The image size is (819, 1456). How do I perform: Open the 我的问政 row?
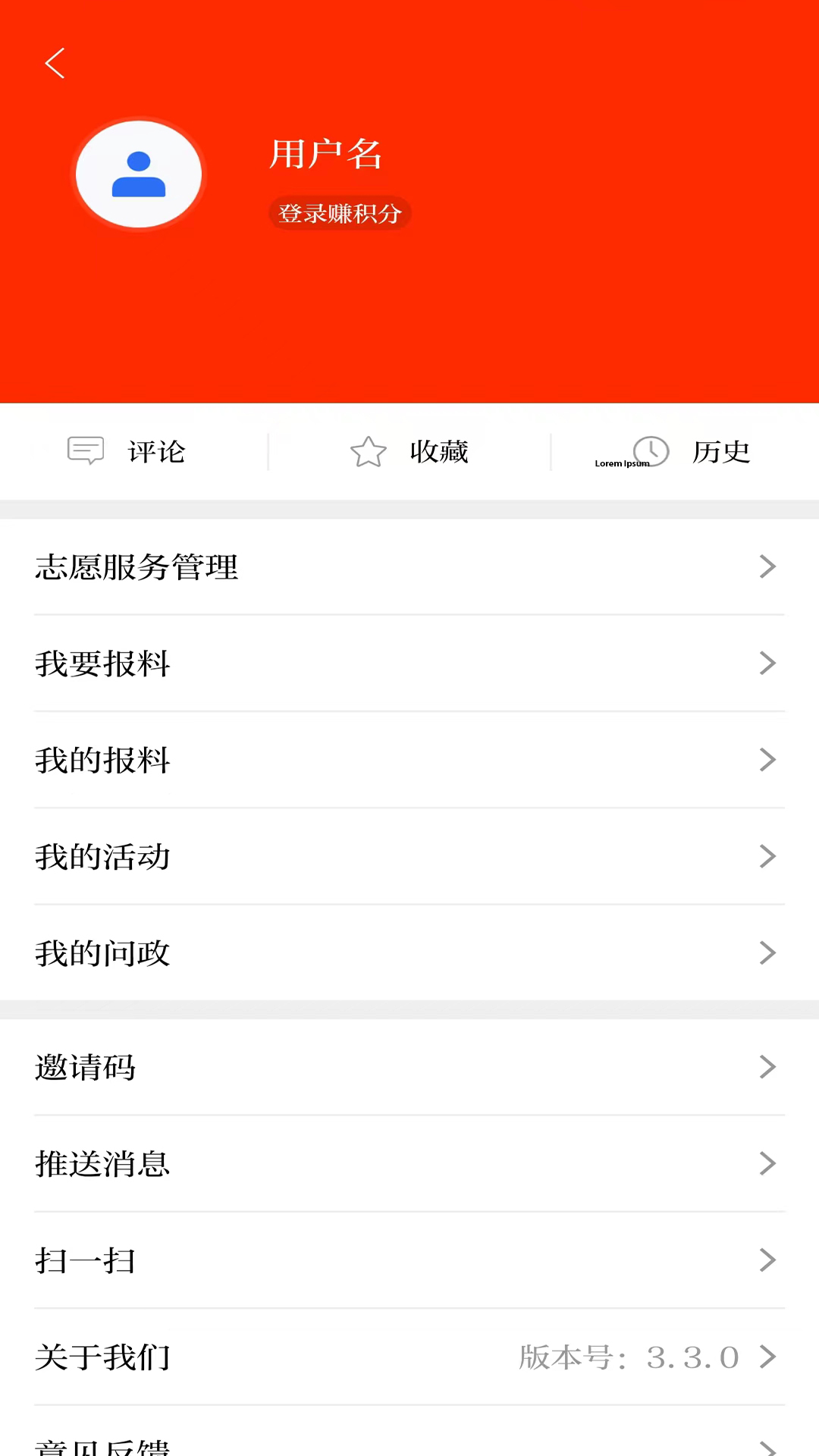coord(409,953)
